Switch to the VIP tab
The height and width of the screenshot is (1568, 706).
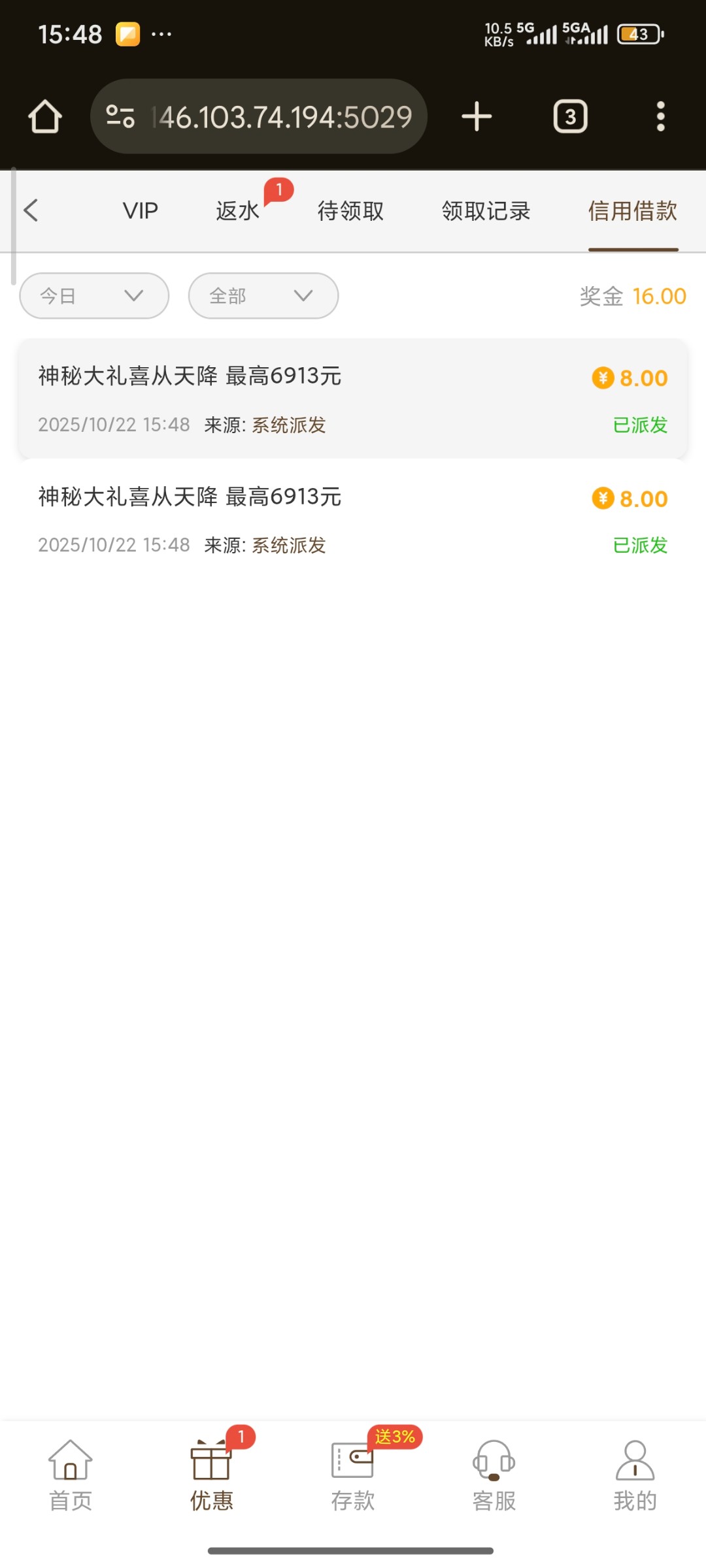pyautogui.click(x=141, y=211)
